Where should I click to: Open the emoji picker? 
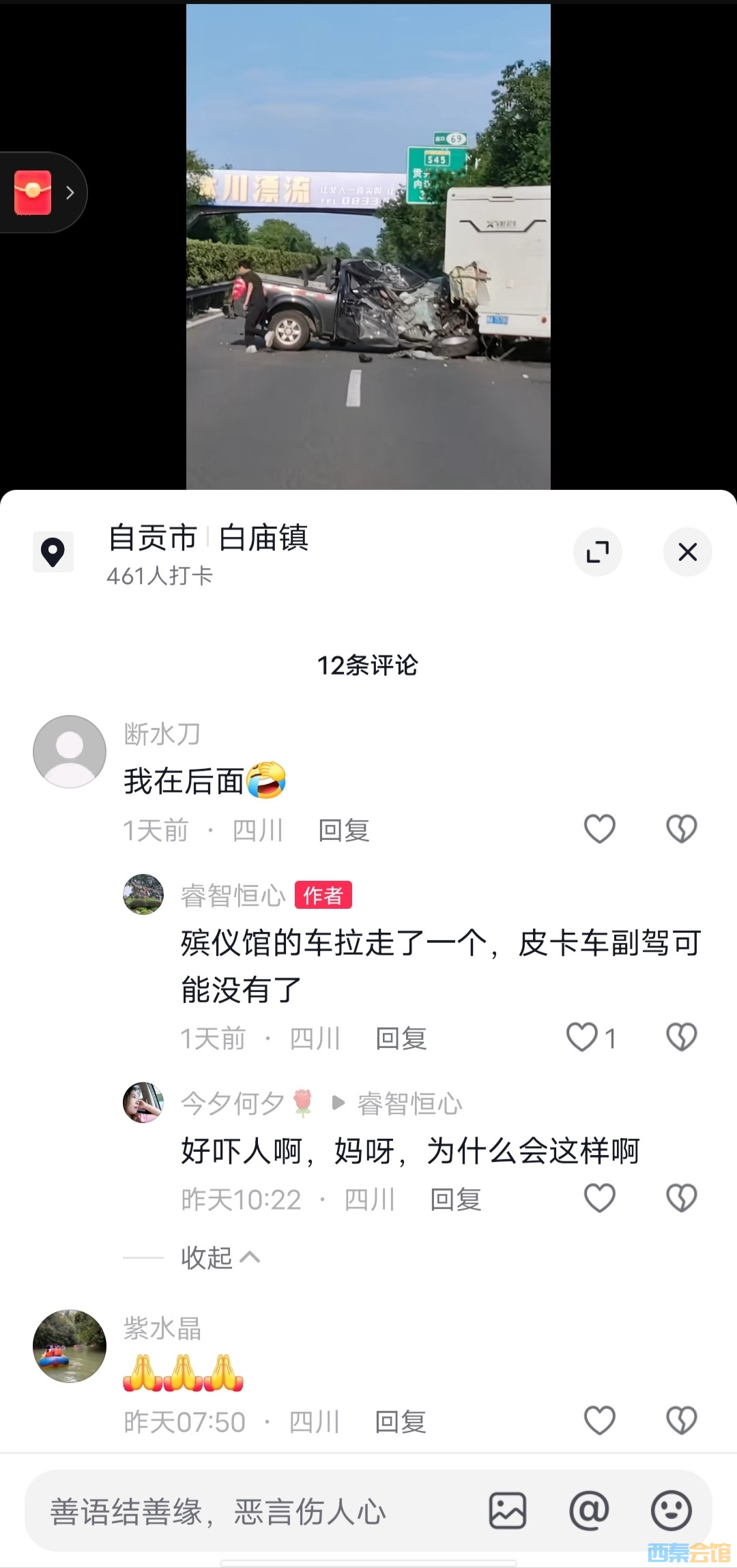pos(671,1511)
